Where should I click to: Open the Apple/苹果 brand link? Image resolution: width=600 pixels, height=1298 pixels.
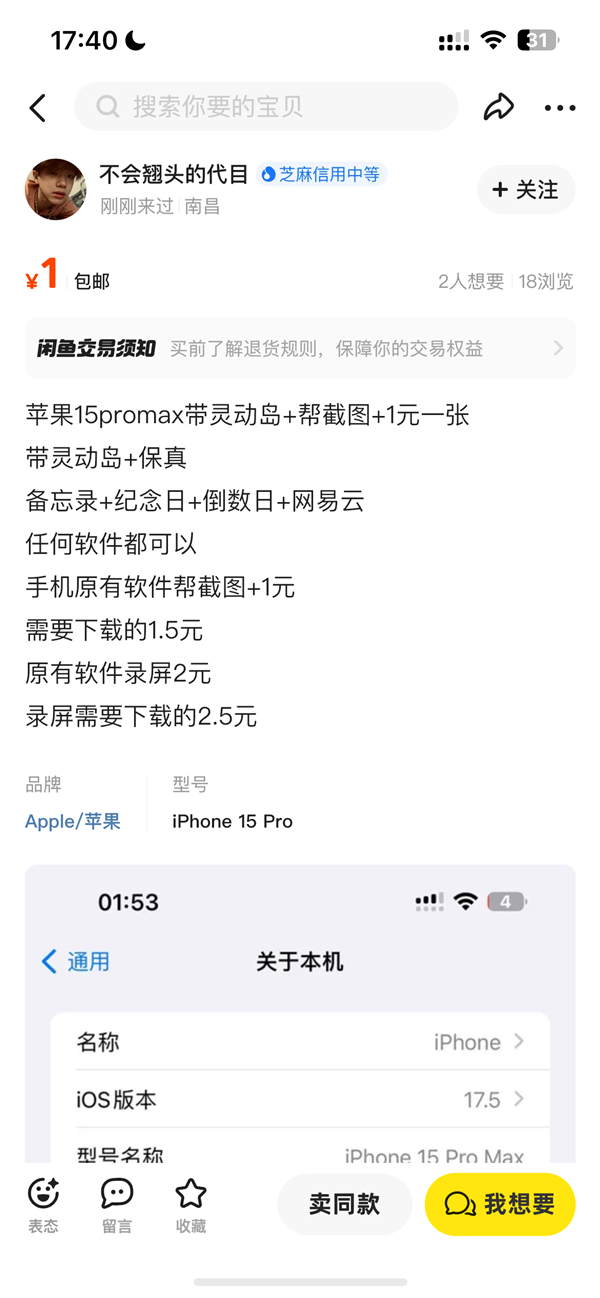(73, 821)
